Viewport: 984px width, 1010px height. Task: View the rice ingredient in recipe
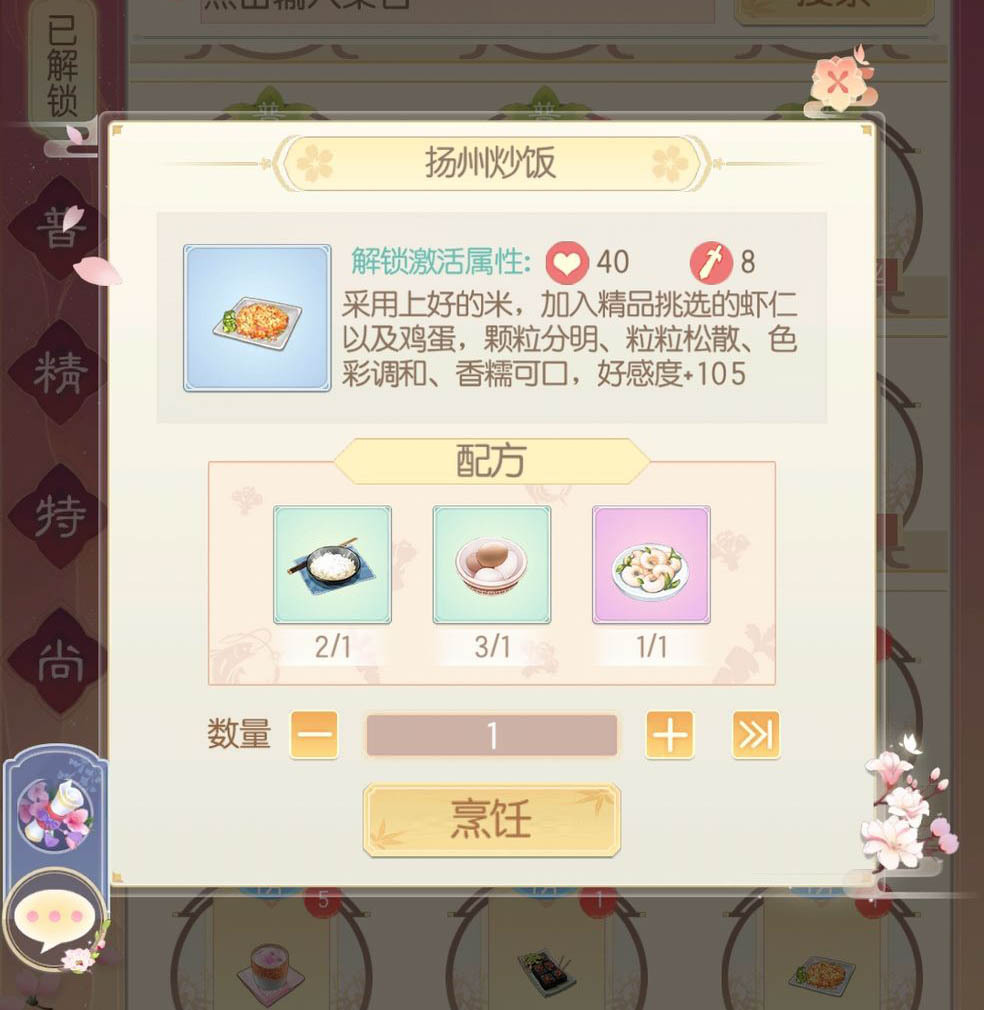coord(332,565)
